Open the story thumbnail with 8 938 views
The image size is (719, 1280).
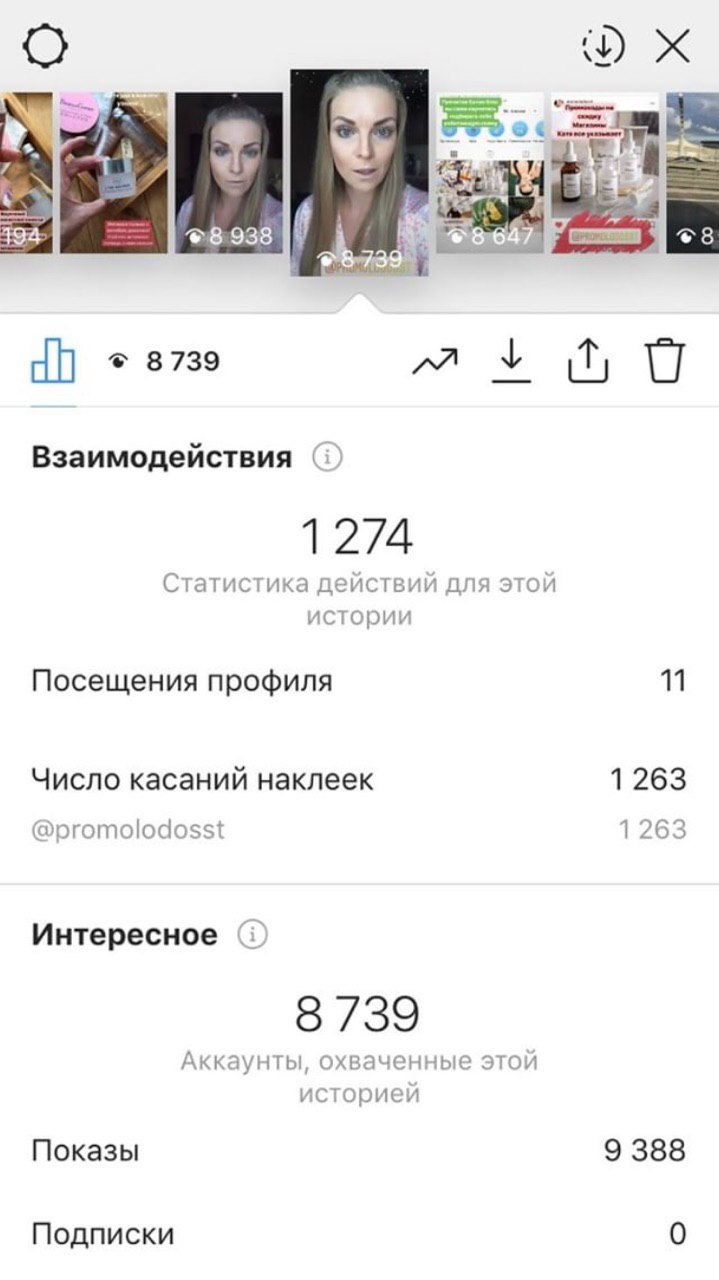pos(229,173)
